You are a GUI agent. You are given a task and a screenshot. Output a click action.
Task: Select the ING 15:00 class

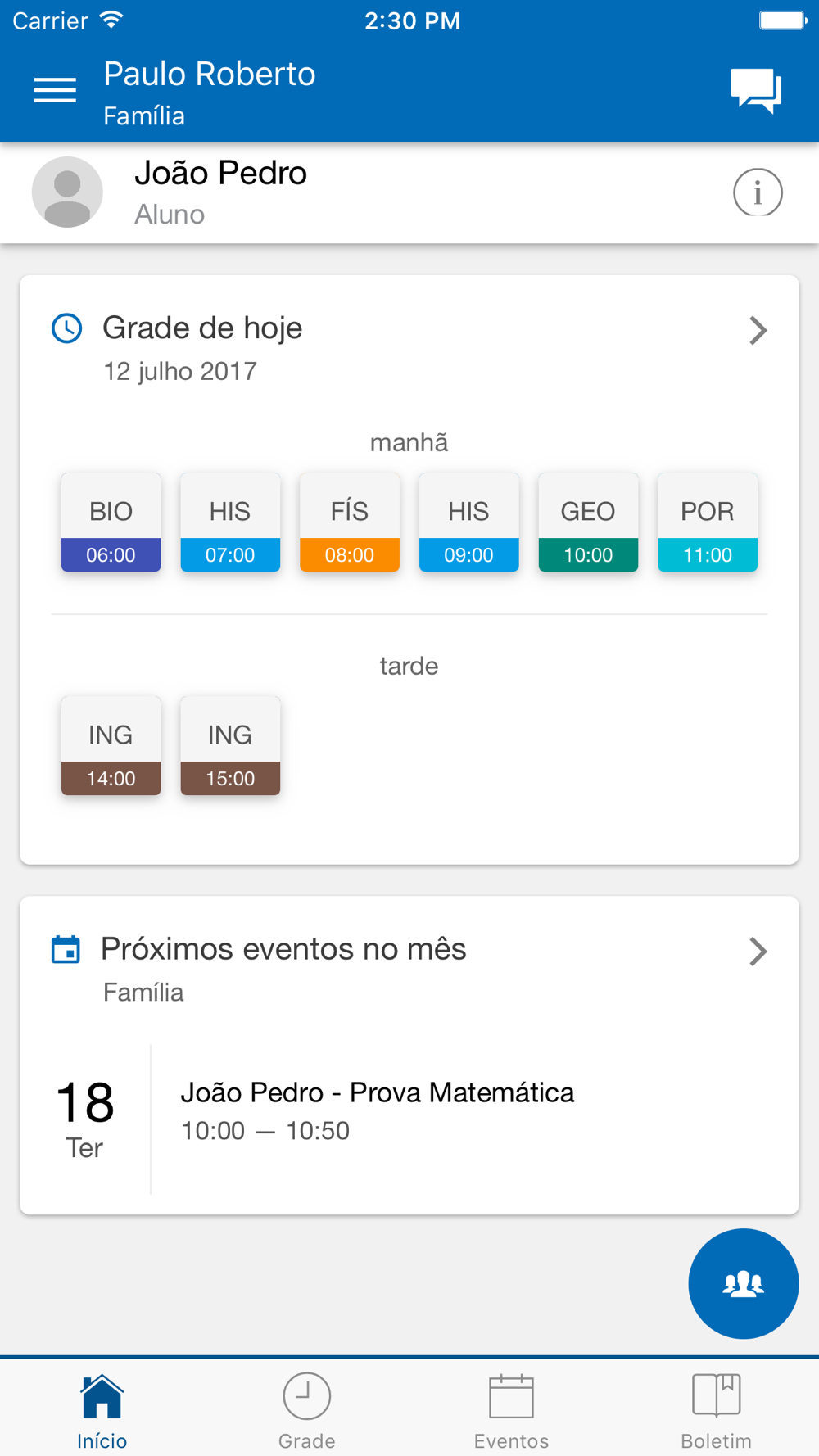coord(230,746)
